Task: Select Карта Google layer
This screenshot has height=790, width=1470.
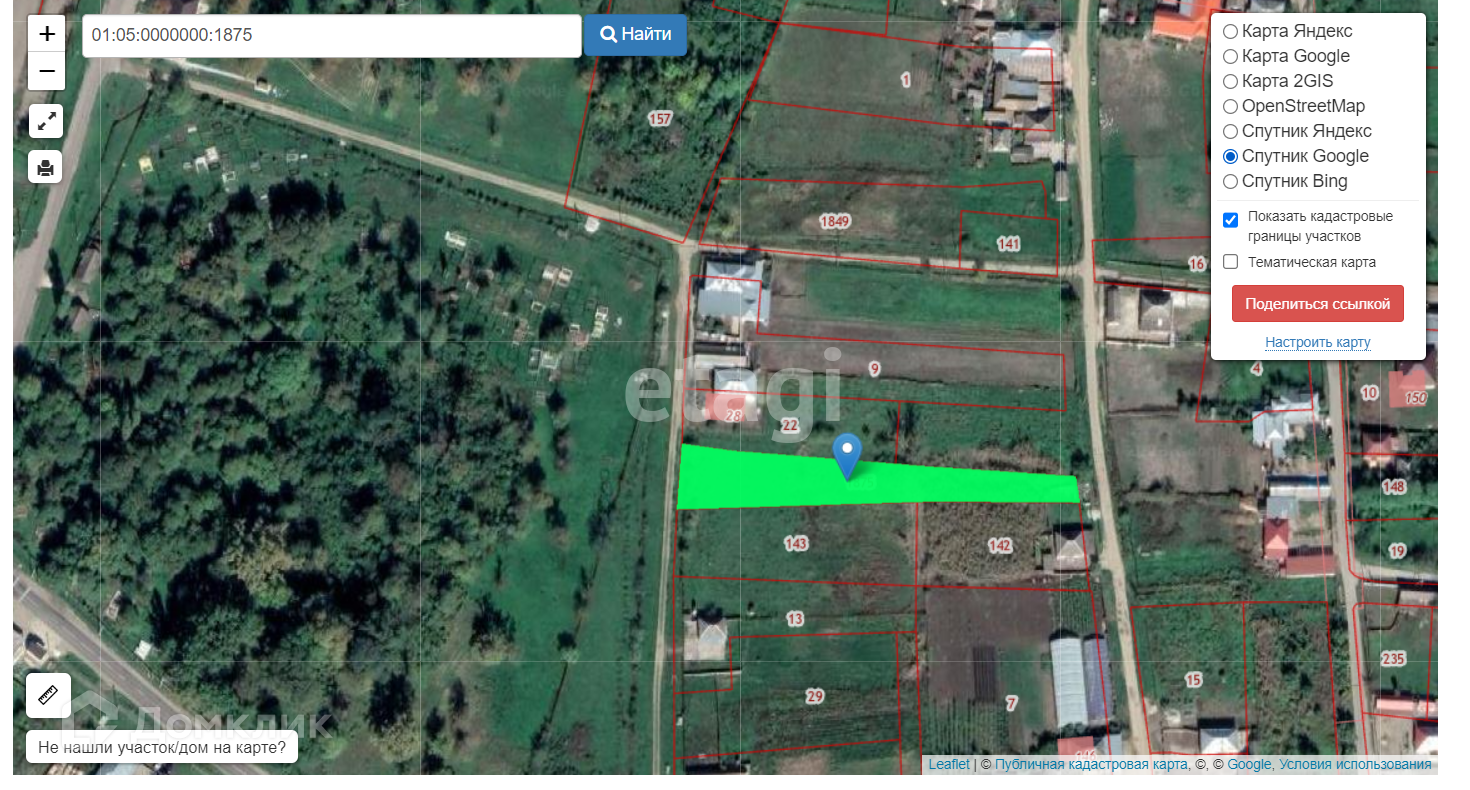Action: [x=1231, y=56]
